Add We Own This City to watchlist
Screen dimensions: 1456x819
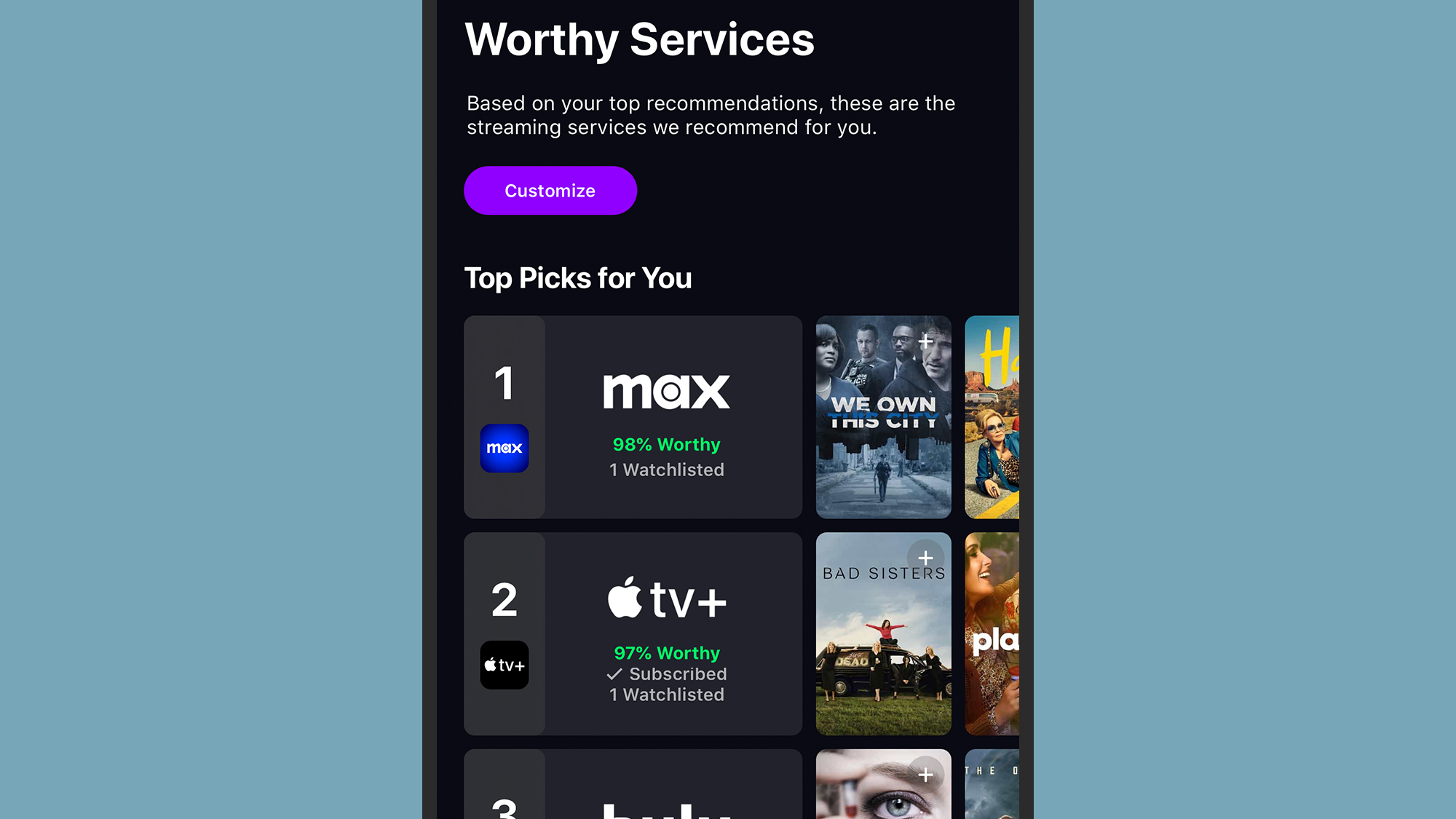point(925,341)
